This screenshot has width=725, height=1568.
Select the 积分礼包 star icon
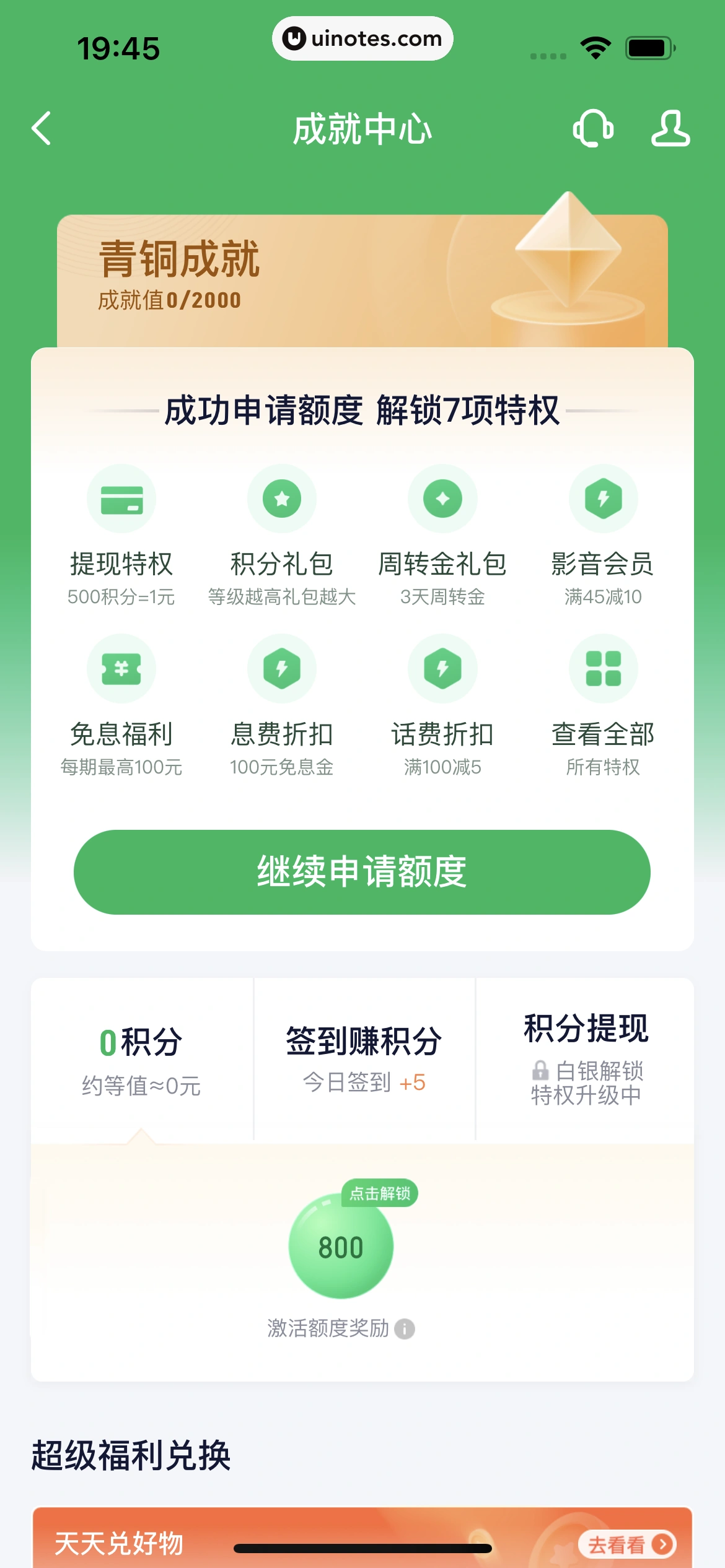[282, 498]
